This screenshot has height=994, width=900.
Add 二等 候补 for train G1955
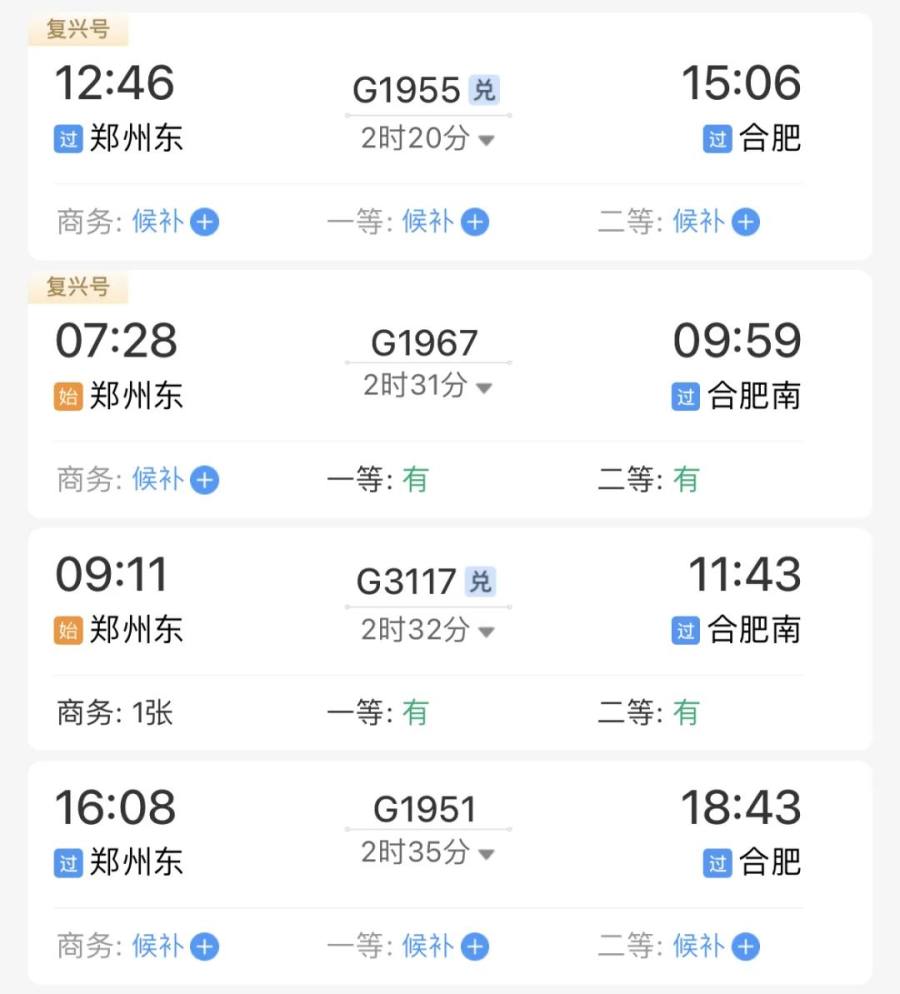click(x=745, y=222)
